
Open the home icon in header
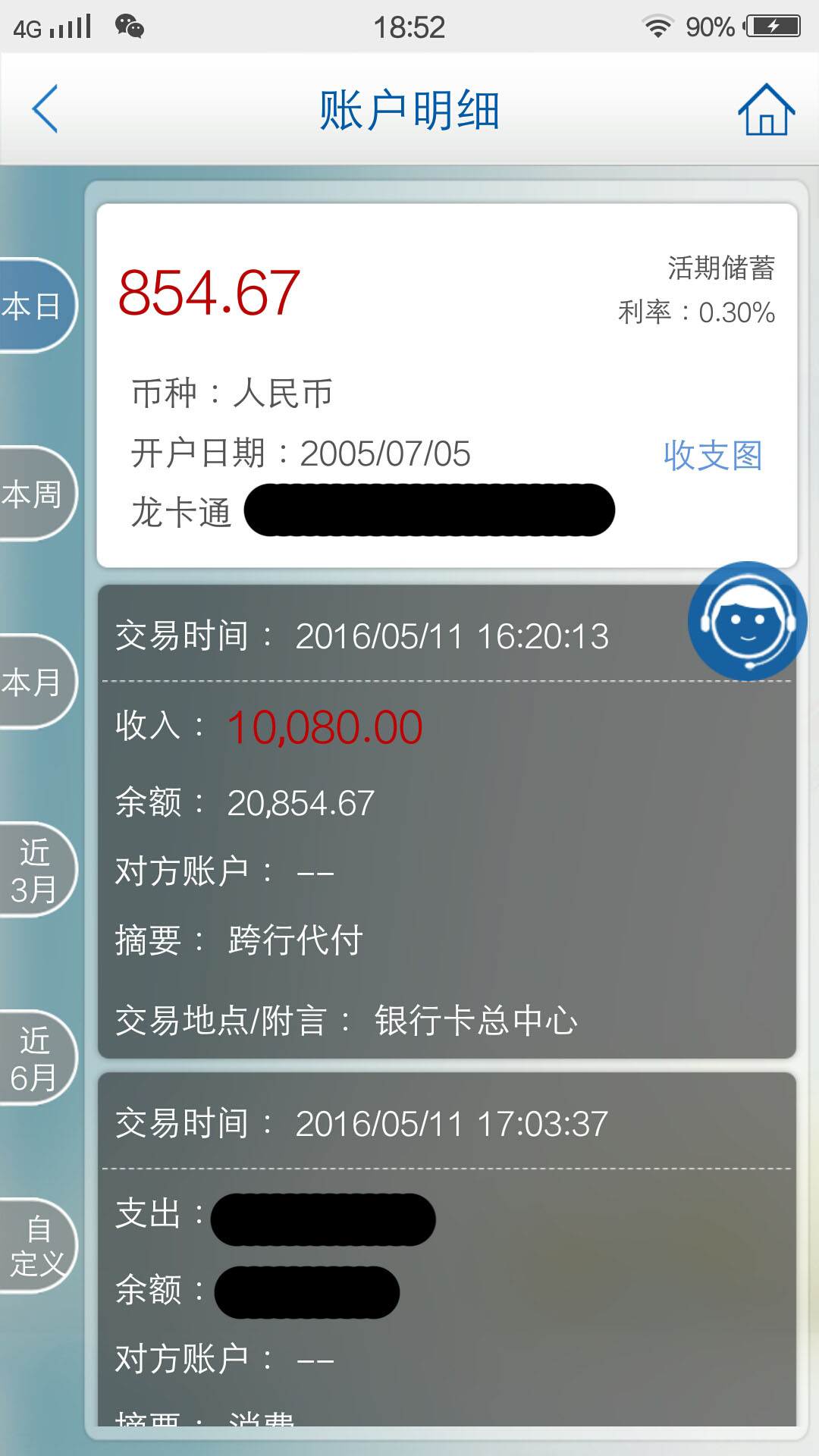coord(766,109)
